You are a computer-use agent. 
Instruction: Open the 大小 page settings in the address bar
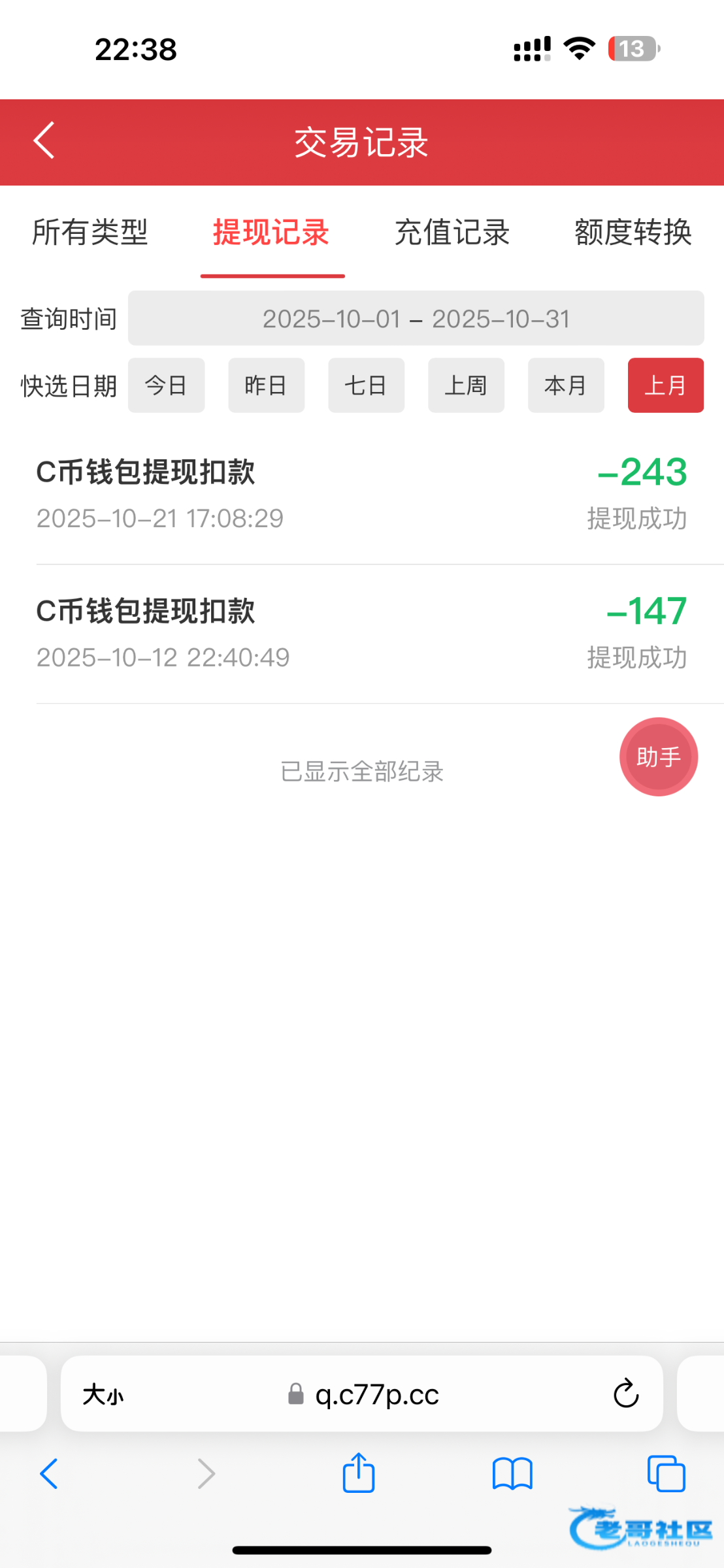click(x=103, y=1395)
